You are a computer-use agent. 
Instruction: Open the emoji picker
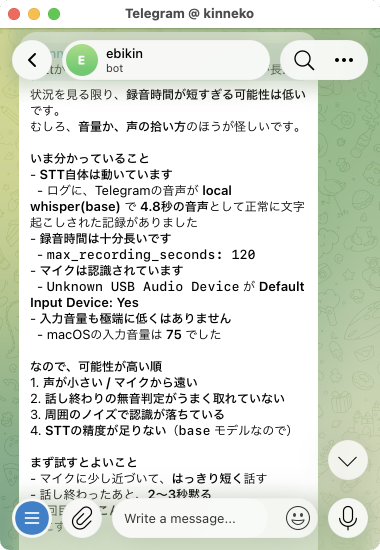pos(298,518)
